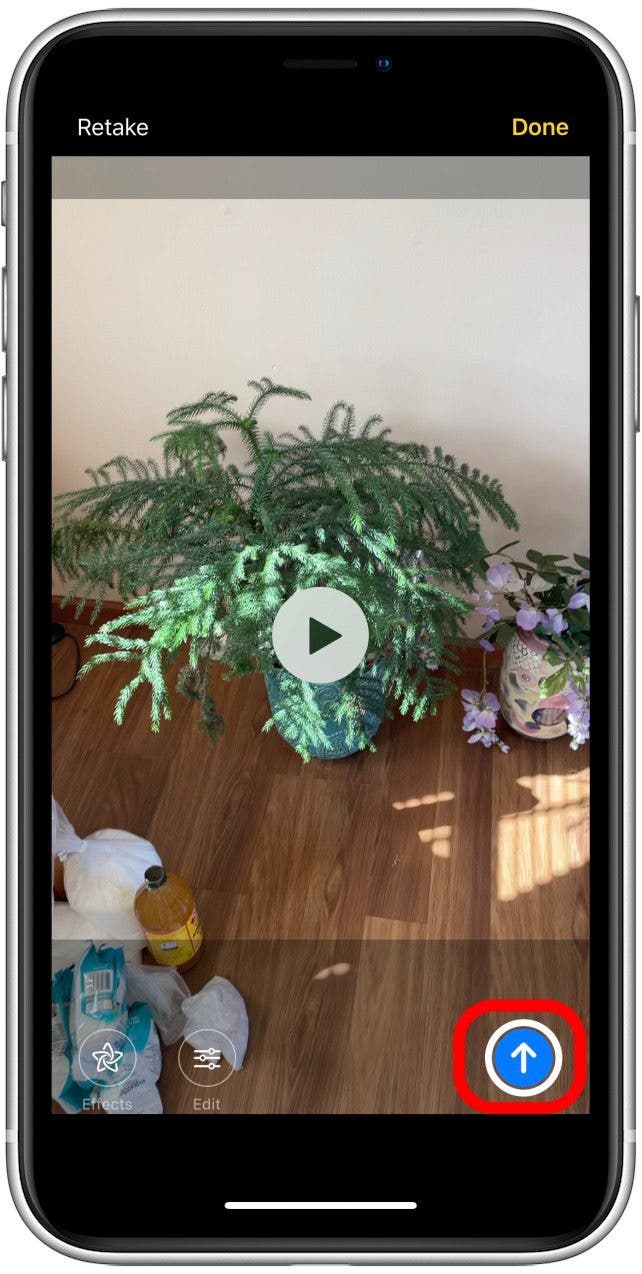Tap Retake to record again

pos(112,127)
